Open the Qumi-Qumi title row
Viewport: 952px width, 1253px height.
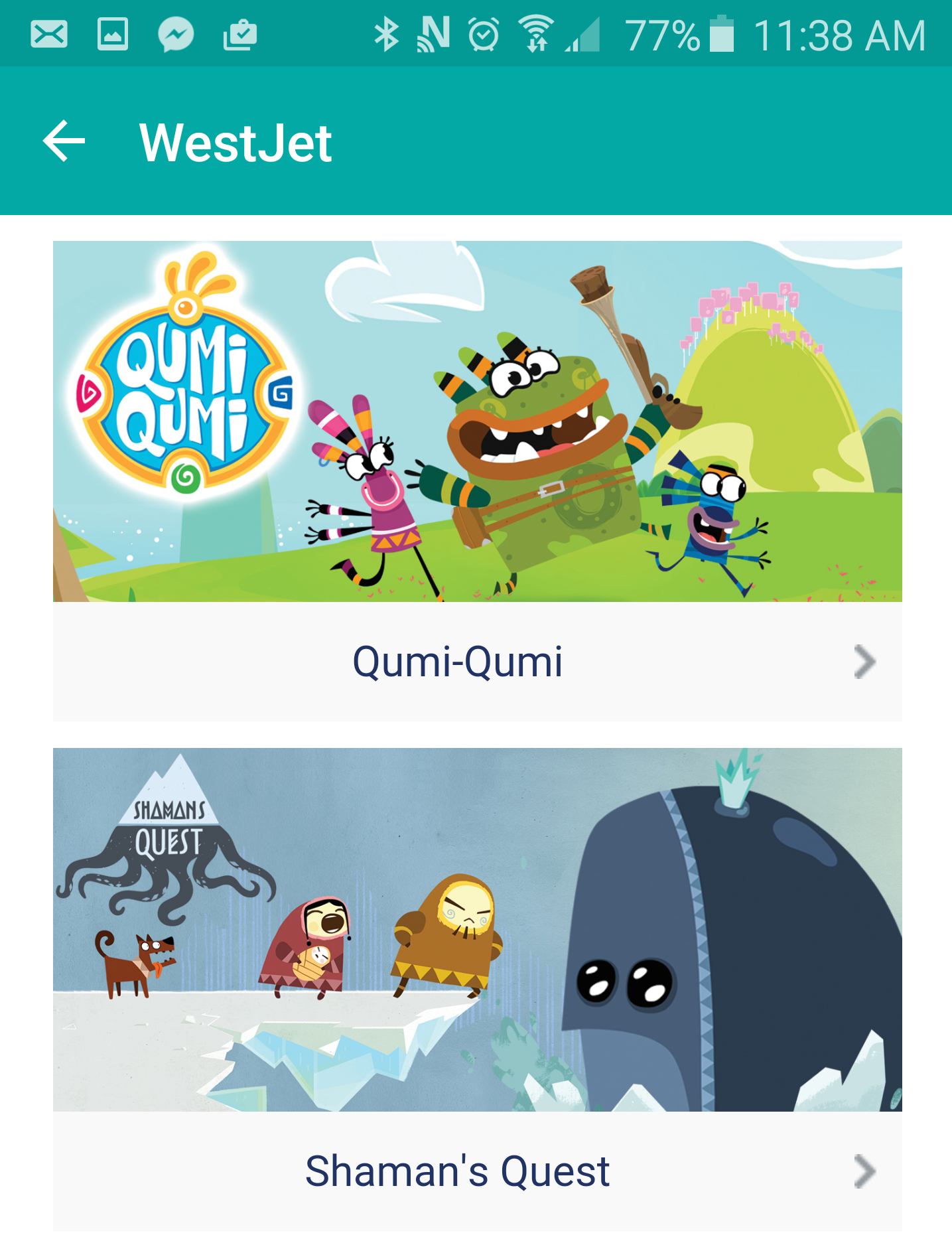(x=477, y=662)
